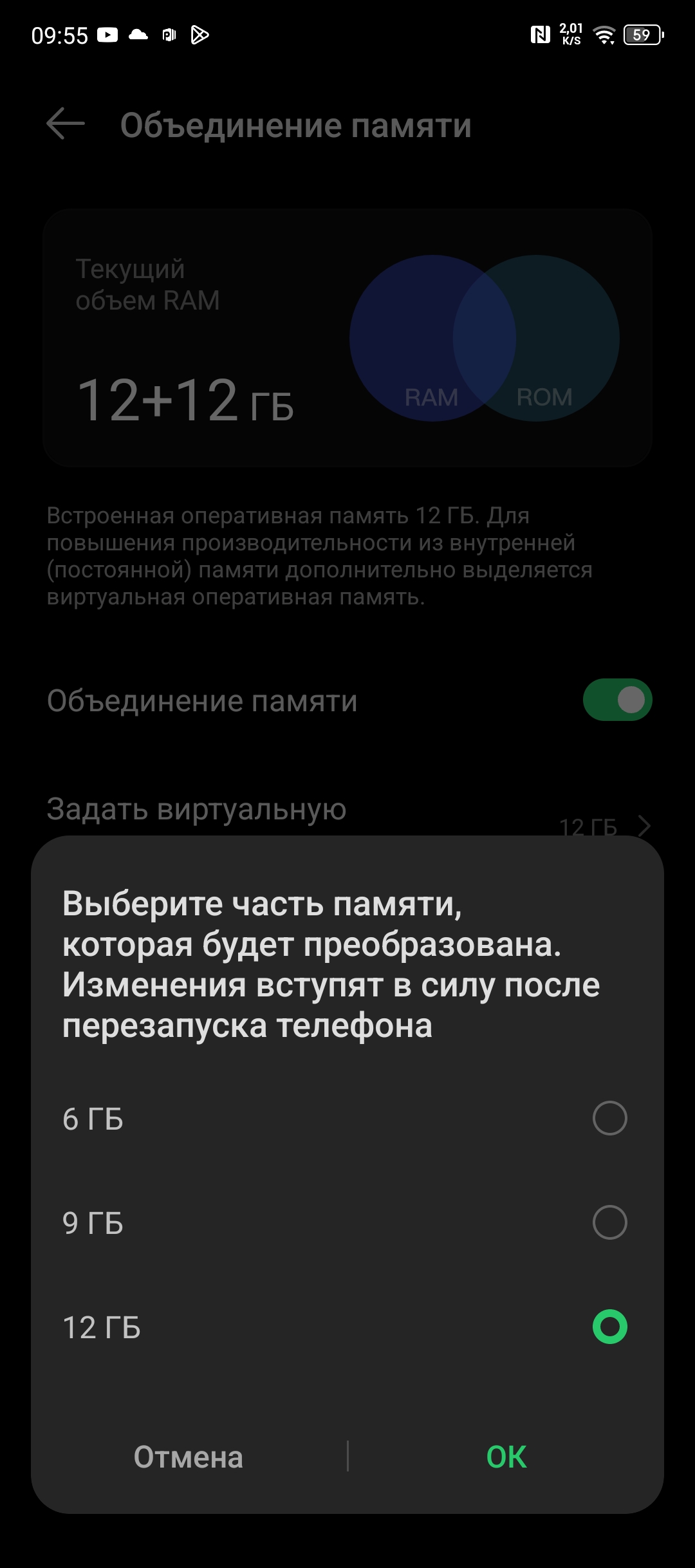Tap Отмена to cancel the dialog
The height and width of the screenshot is (1568, 695).
[x=188, y=1457]
